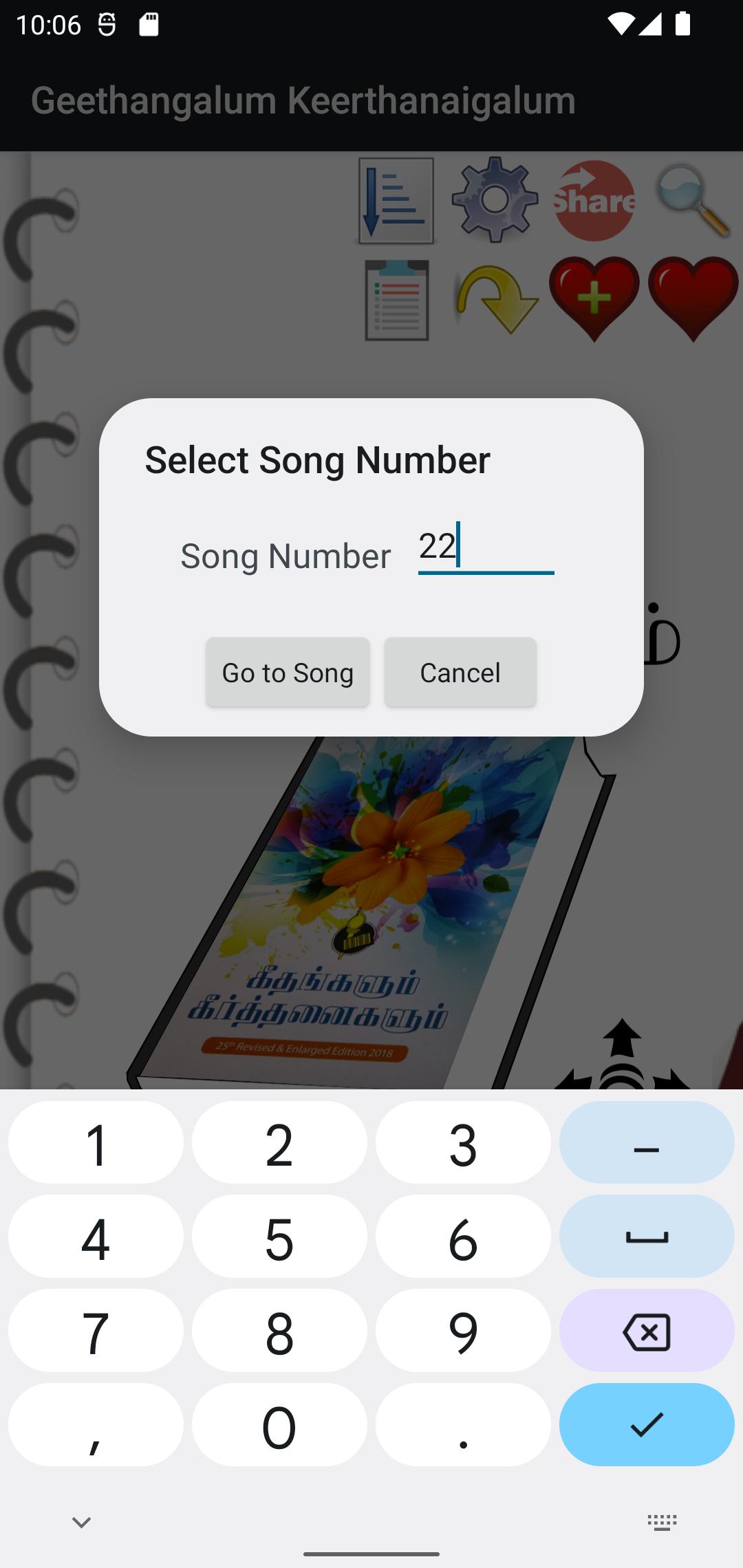743x1568 pixels.
Task: Hide the keyboard with down chevron
Action: point(81,1523)
